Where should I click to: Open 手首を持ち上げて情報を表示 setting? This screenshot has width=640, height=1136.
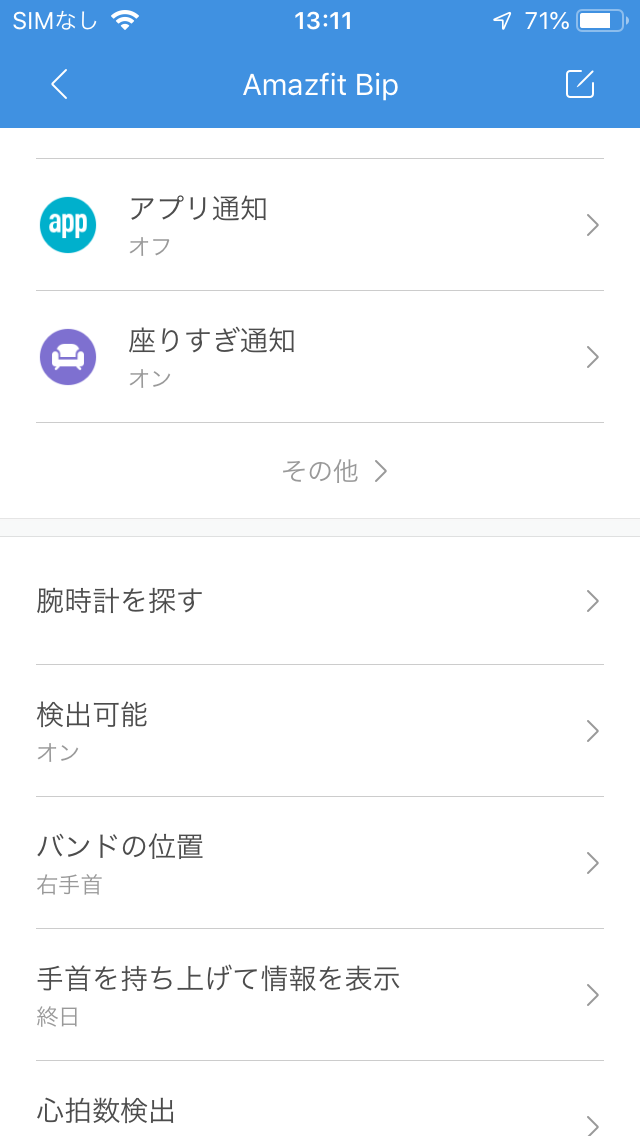coord(320,995)
